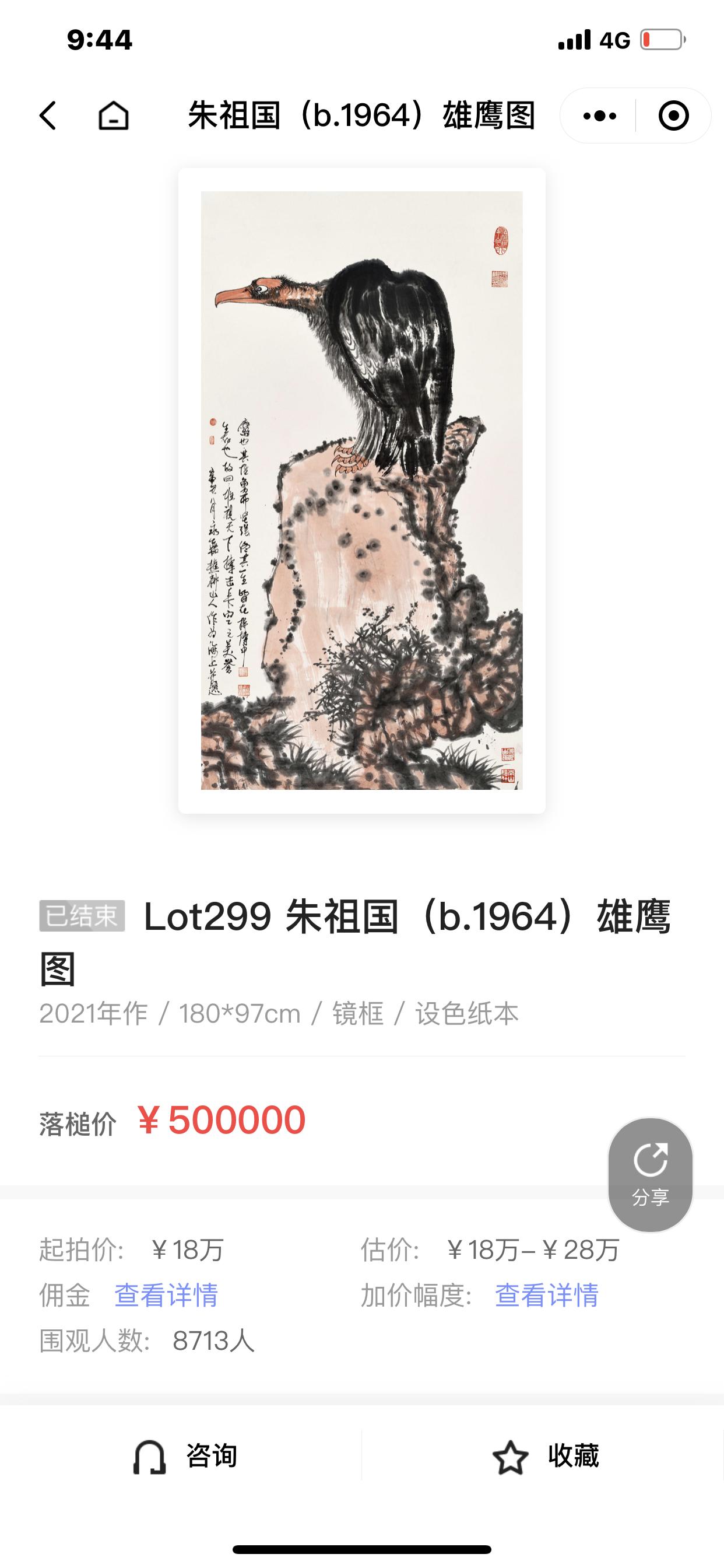
Task: Open the eagle painting thumbnail
Action: pyautogui.click(x=361, y=487)
